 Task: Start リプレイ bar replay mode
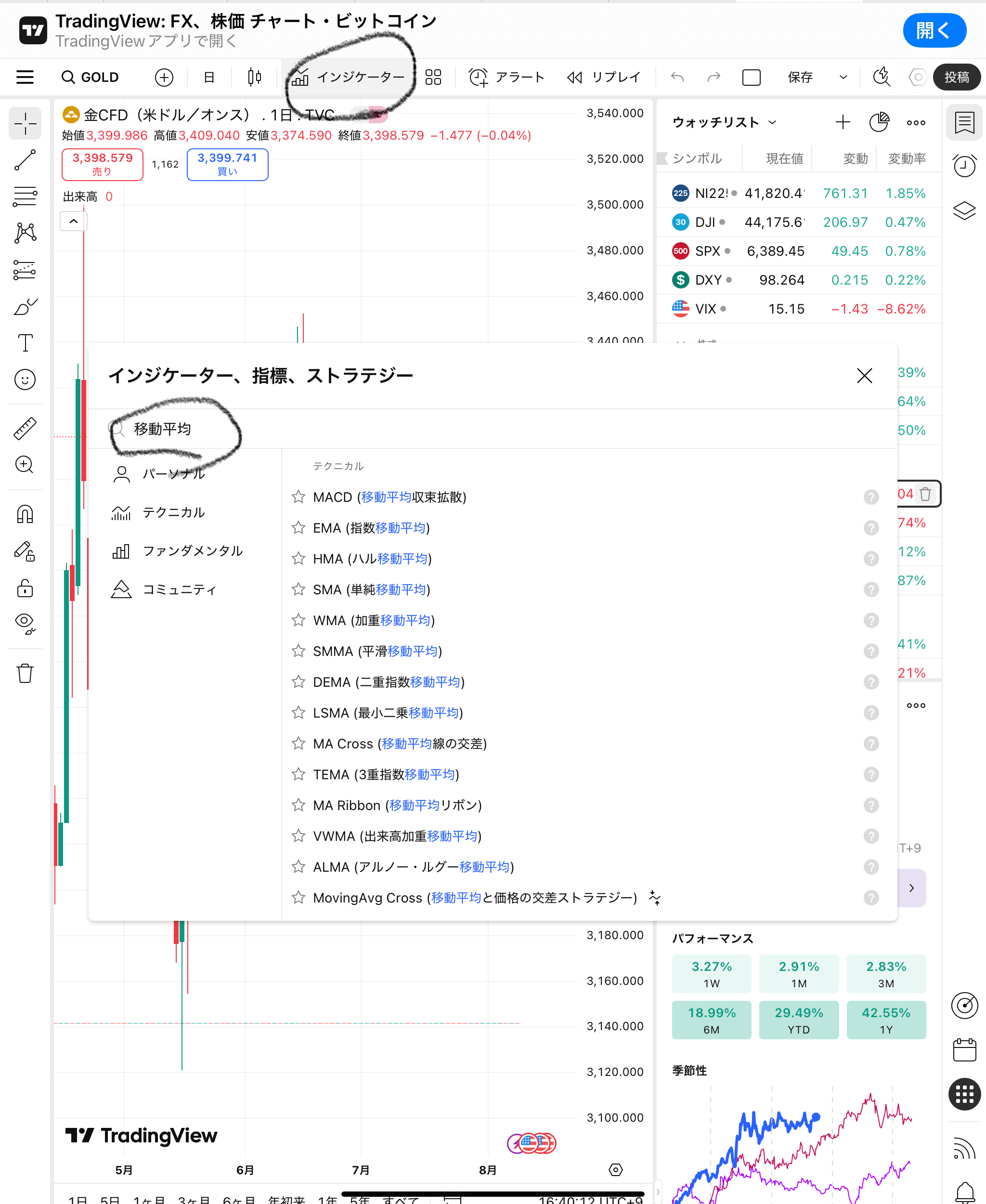(x=604, y=77)
